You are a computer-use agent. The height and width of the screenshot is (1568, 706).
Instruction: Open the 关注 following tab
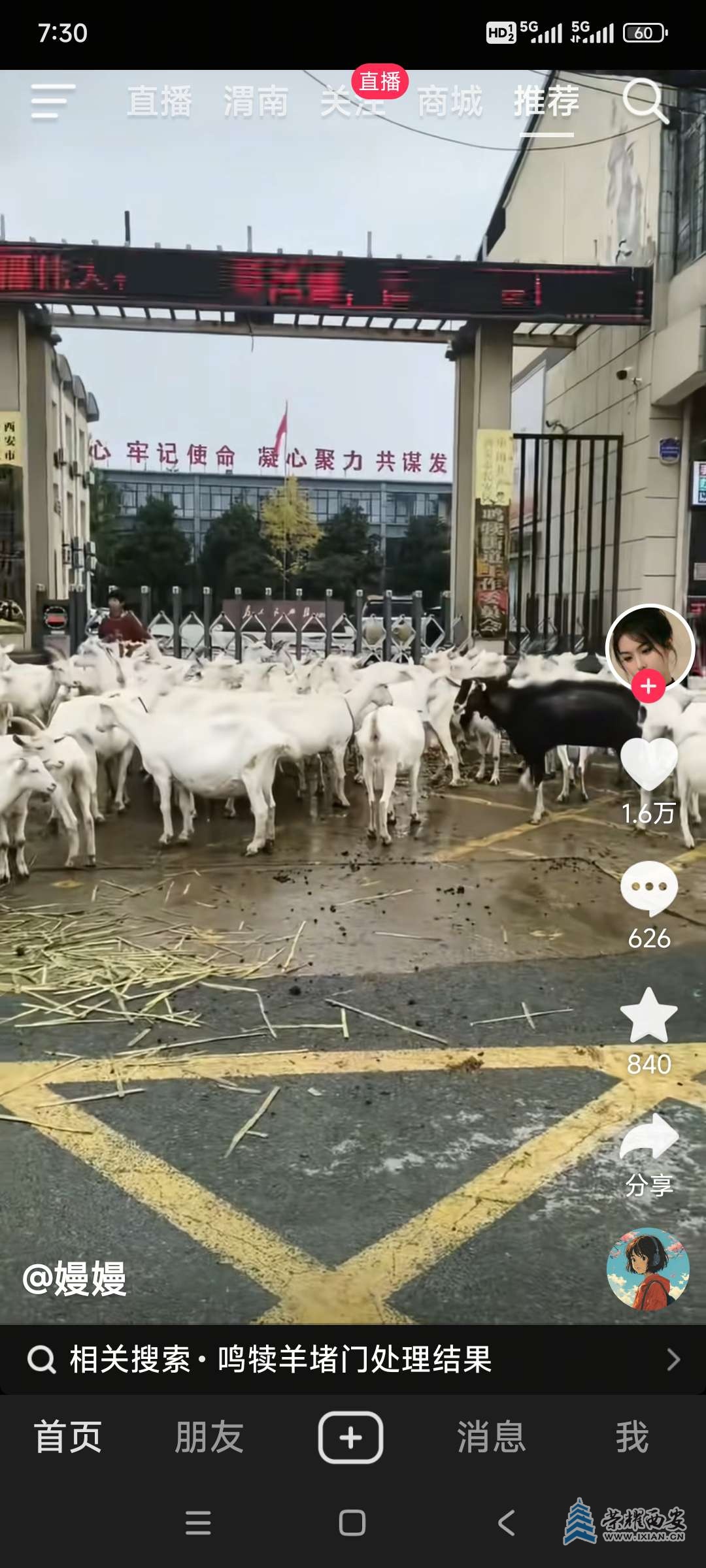pyautogui.click(x=352, y=103)
